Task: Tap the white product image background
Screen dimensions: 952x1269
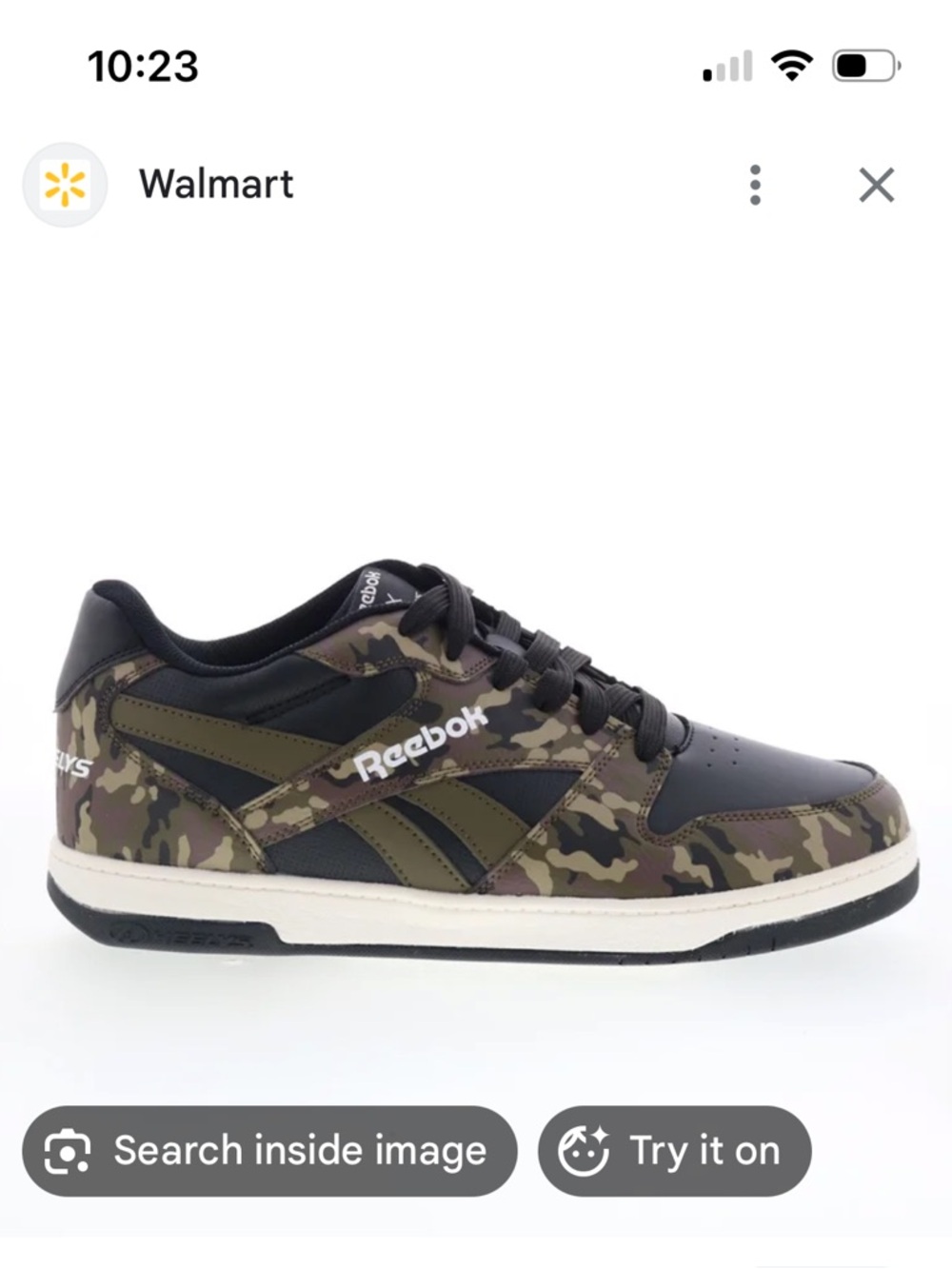Action: [476, 381]
